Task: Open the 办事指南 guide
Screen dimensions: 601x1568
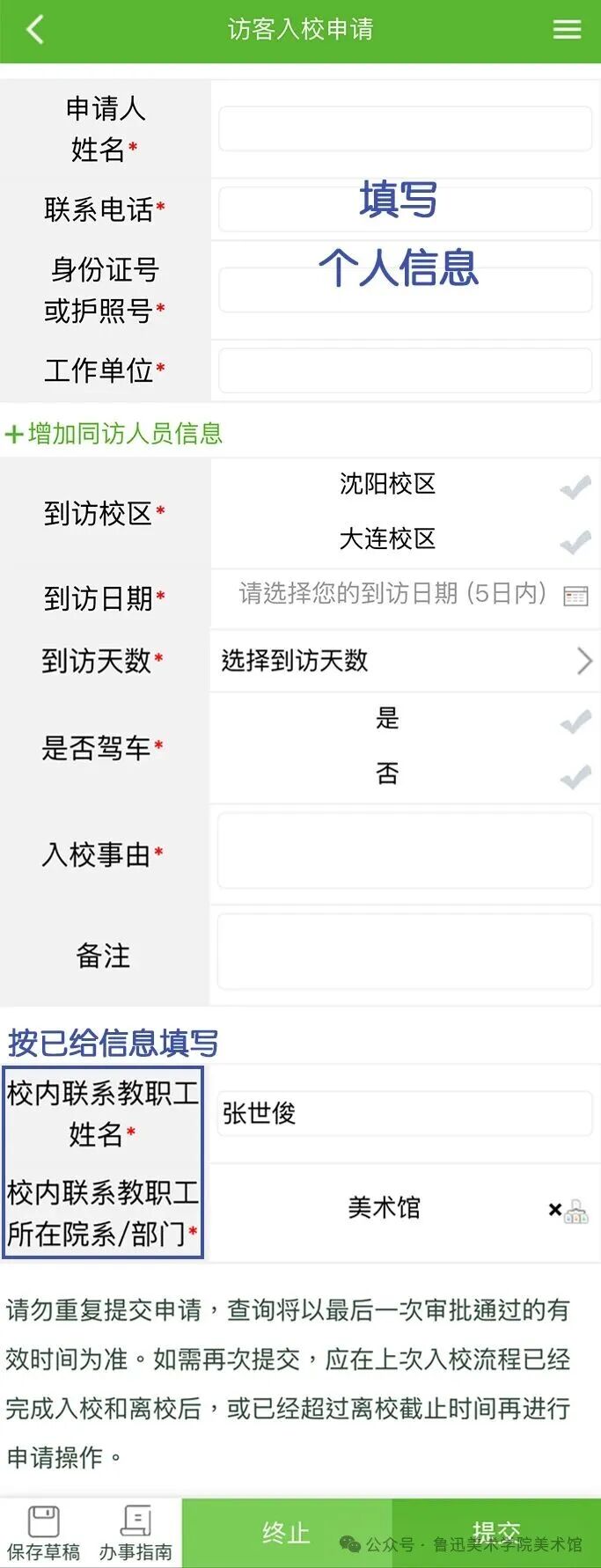Action: pos(136,1532)
